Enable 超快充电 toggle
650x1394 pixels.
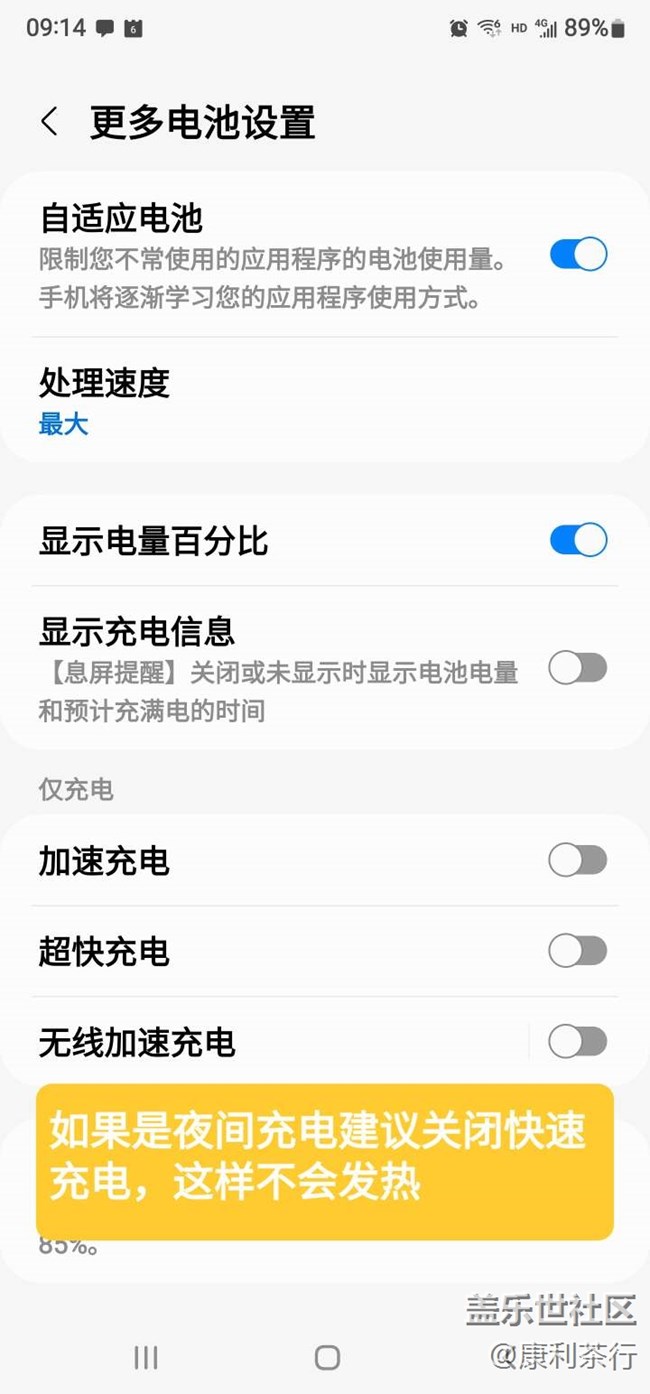coord(578,951)
